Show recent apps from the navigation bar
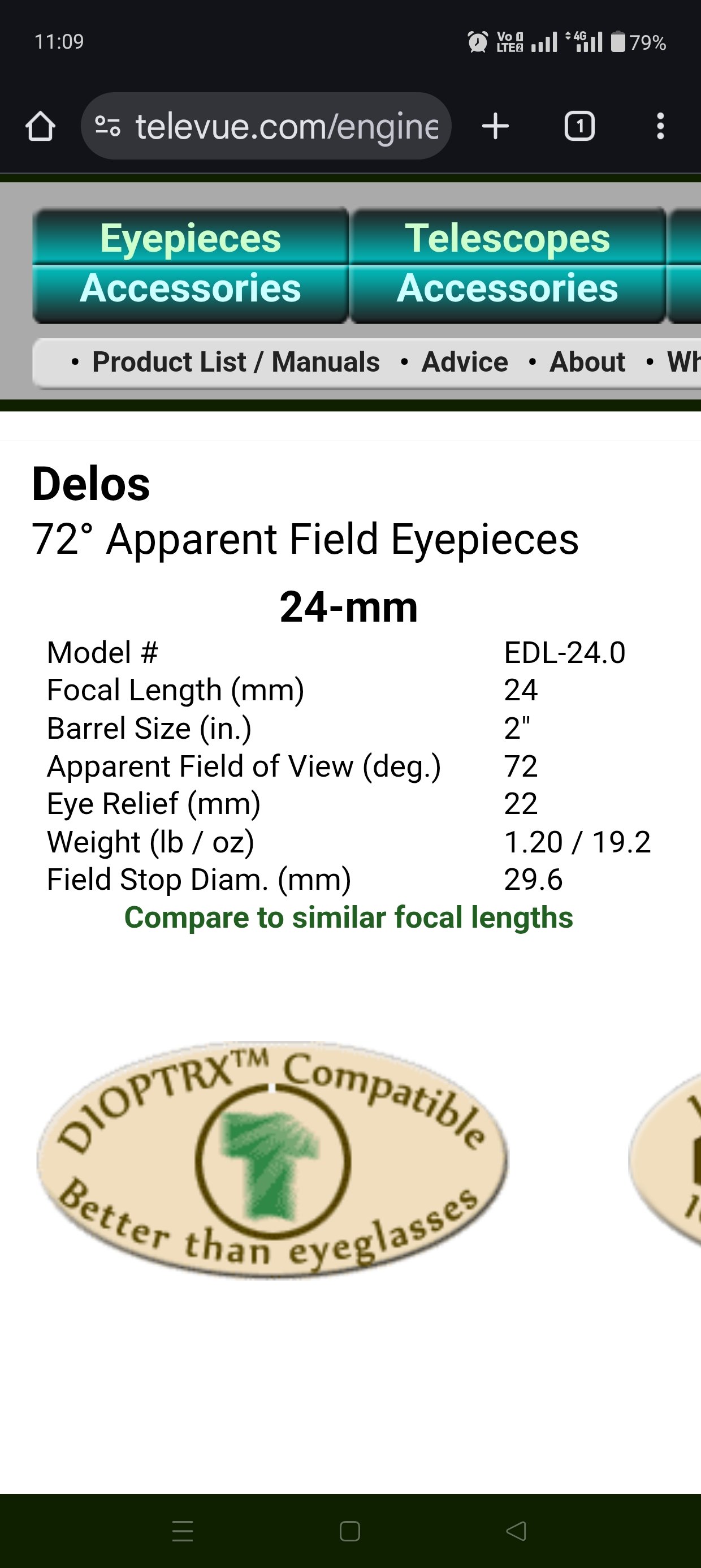 (183, 1531)
